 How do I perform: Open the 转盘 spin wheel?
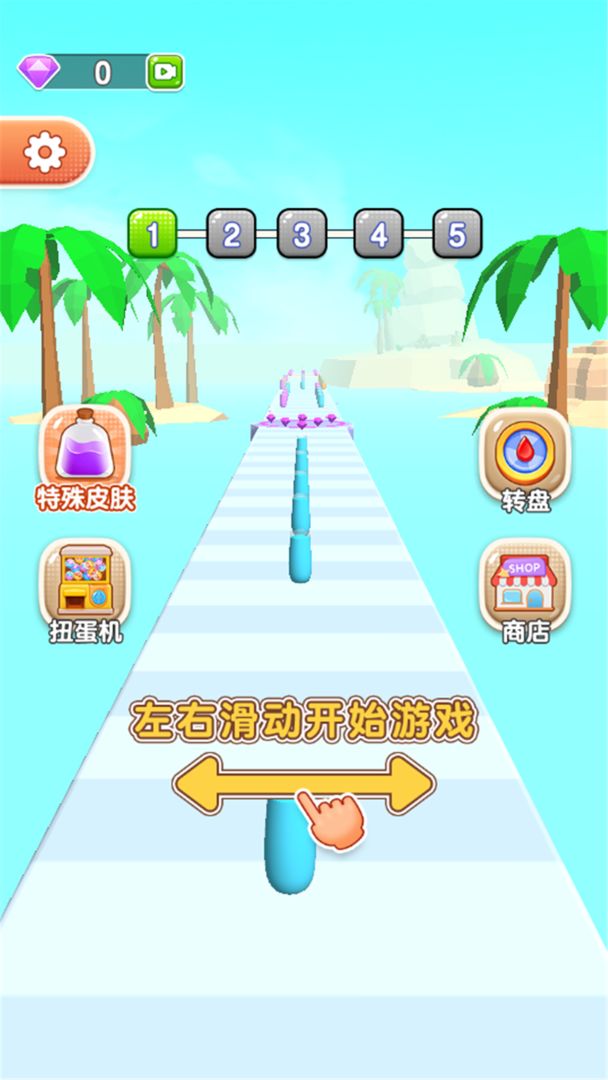point(525,460)
